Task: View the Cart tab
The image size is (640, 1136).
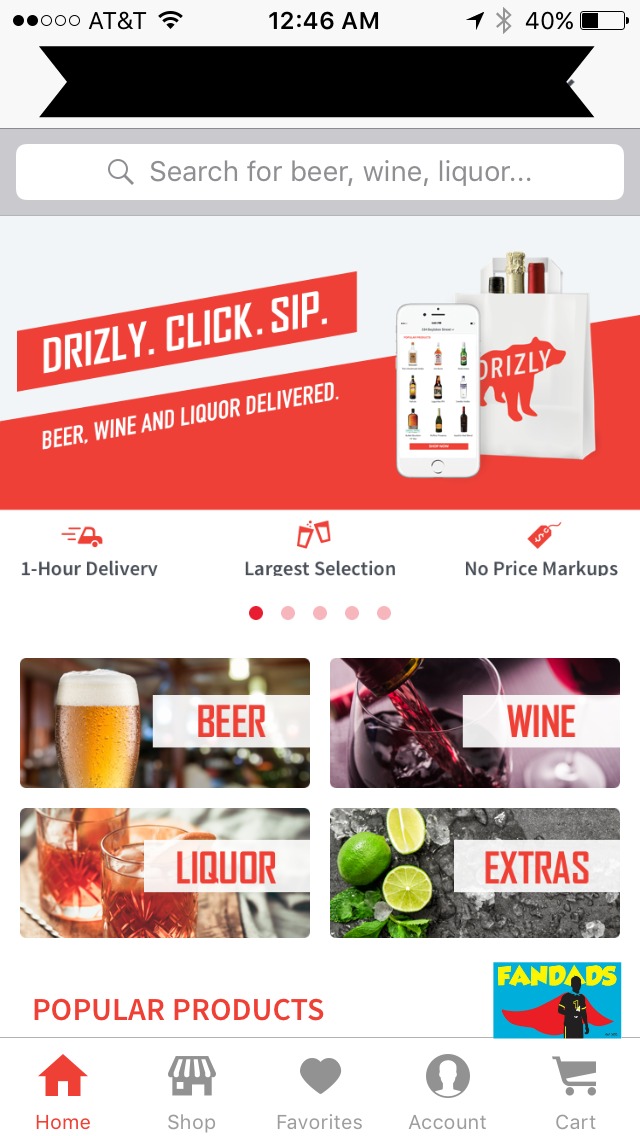Action: (575, 1093)
